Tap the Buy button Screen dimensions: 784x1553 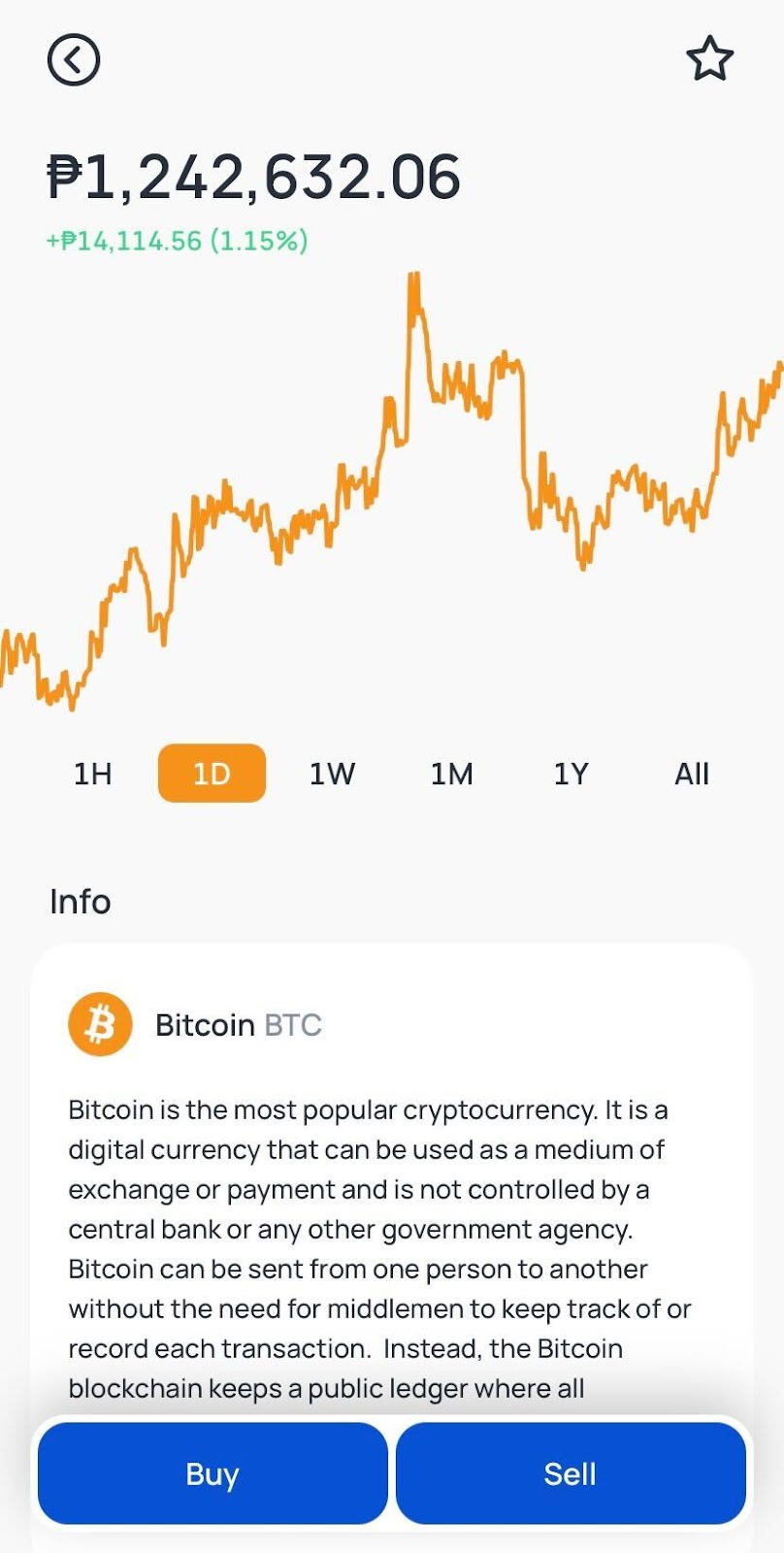coord(212,1473)
